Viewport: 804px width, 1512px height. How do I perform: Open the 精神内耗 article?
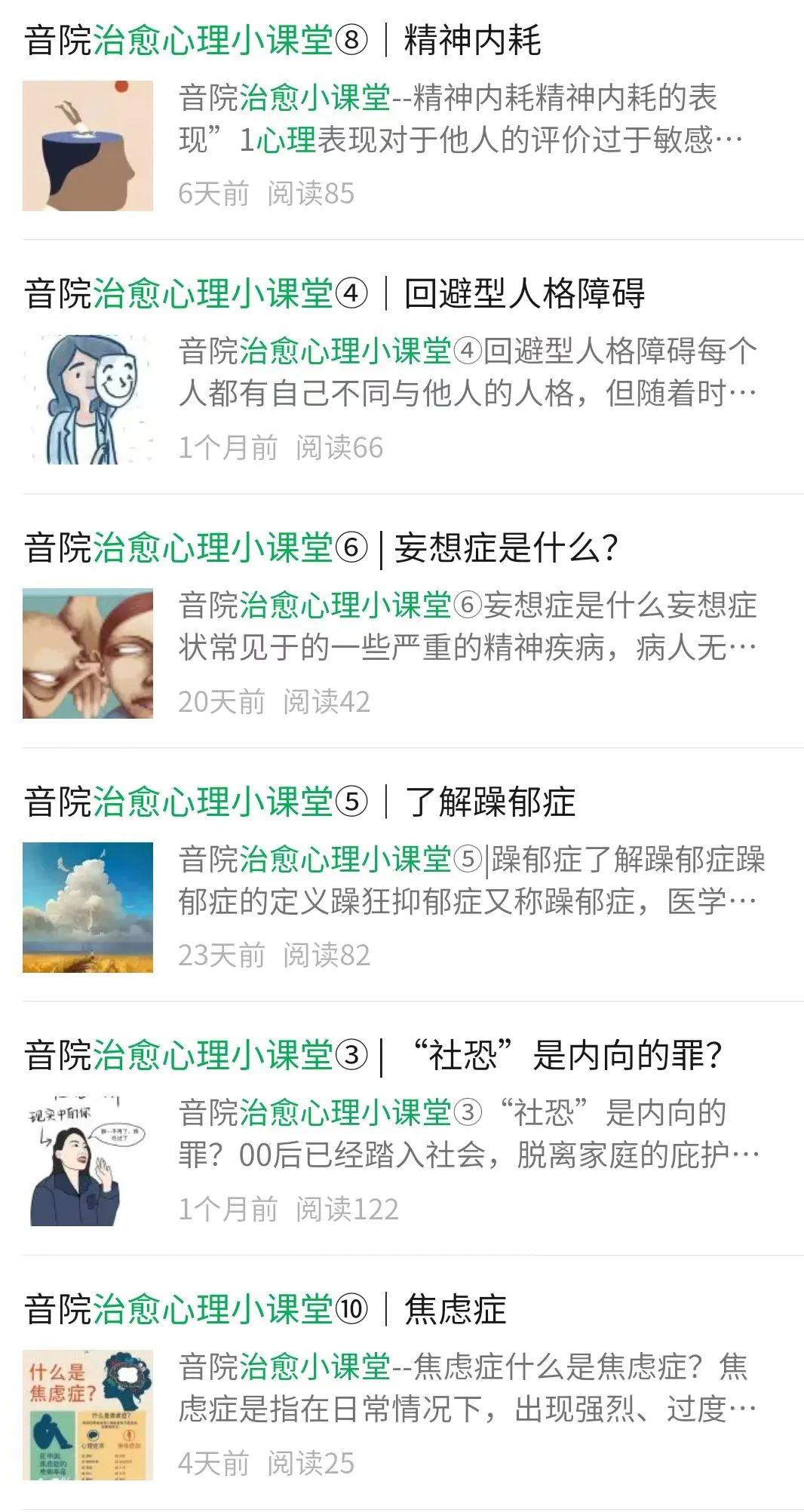coord(282,41)
